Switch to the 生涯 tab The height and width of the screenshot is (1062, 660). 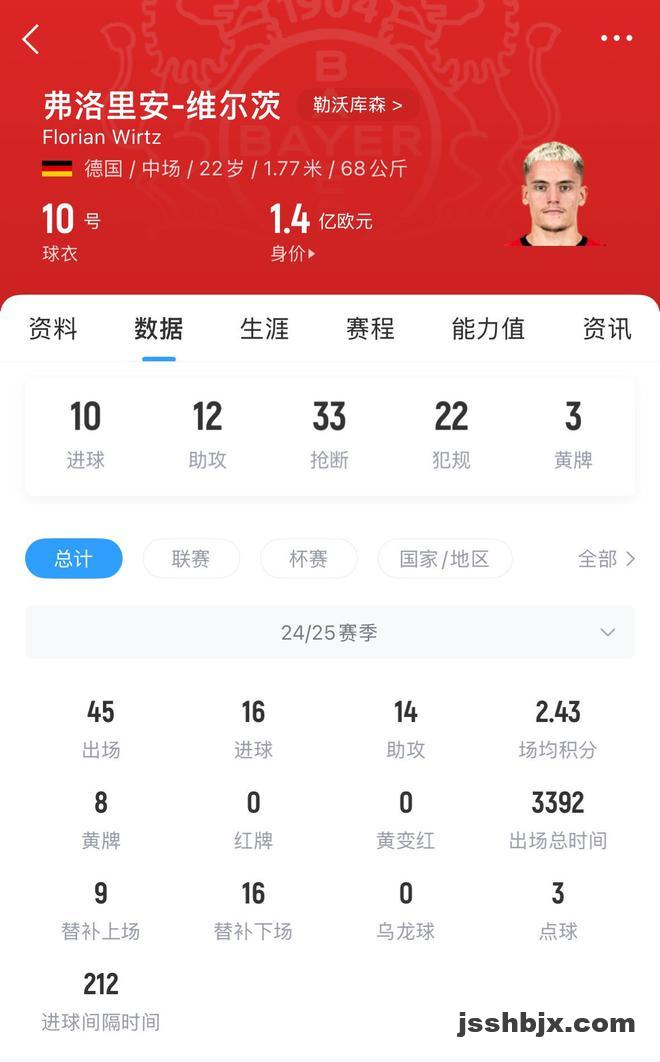pos(265,329)
